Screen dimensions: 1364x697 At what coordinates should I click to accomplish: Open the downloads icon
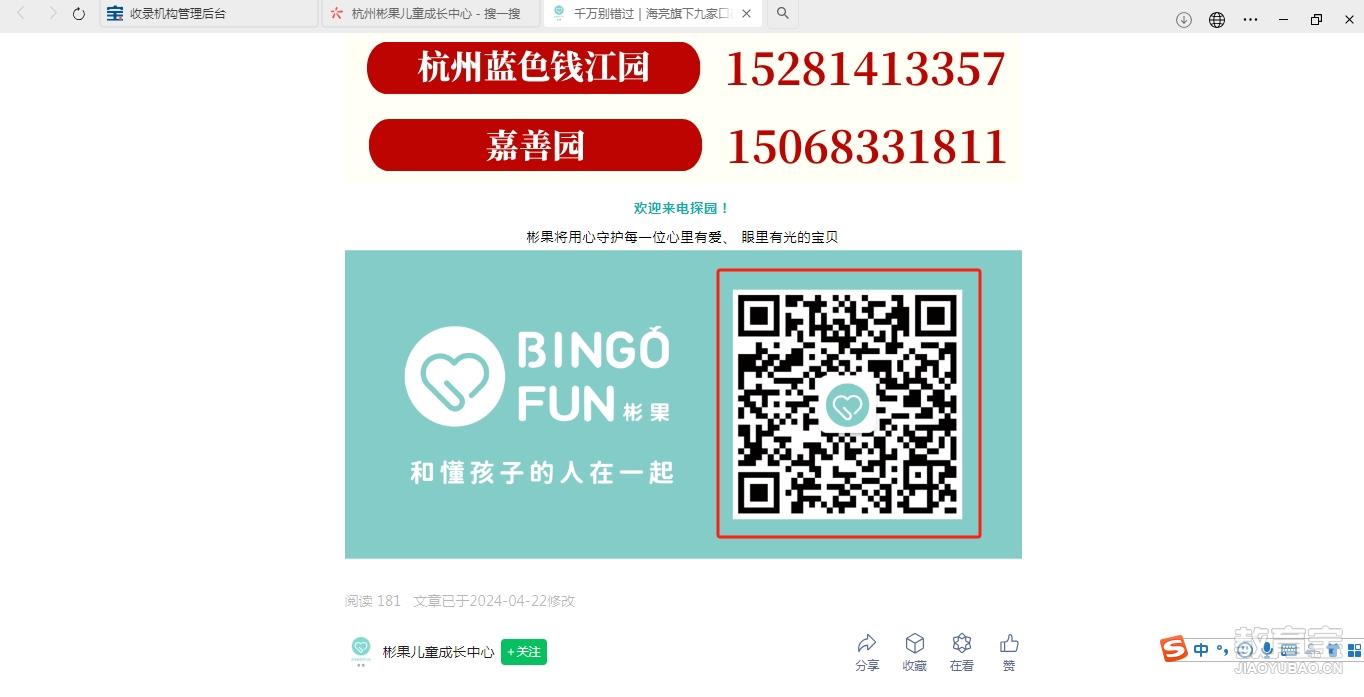click(1184, 19)
